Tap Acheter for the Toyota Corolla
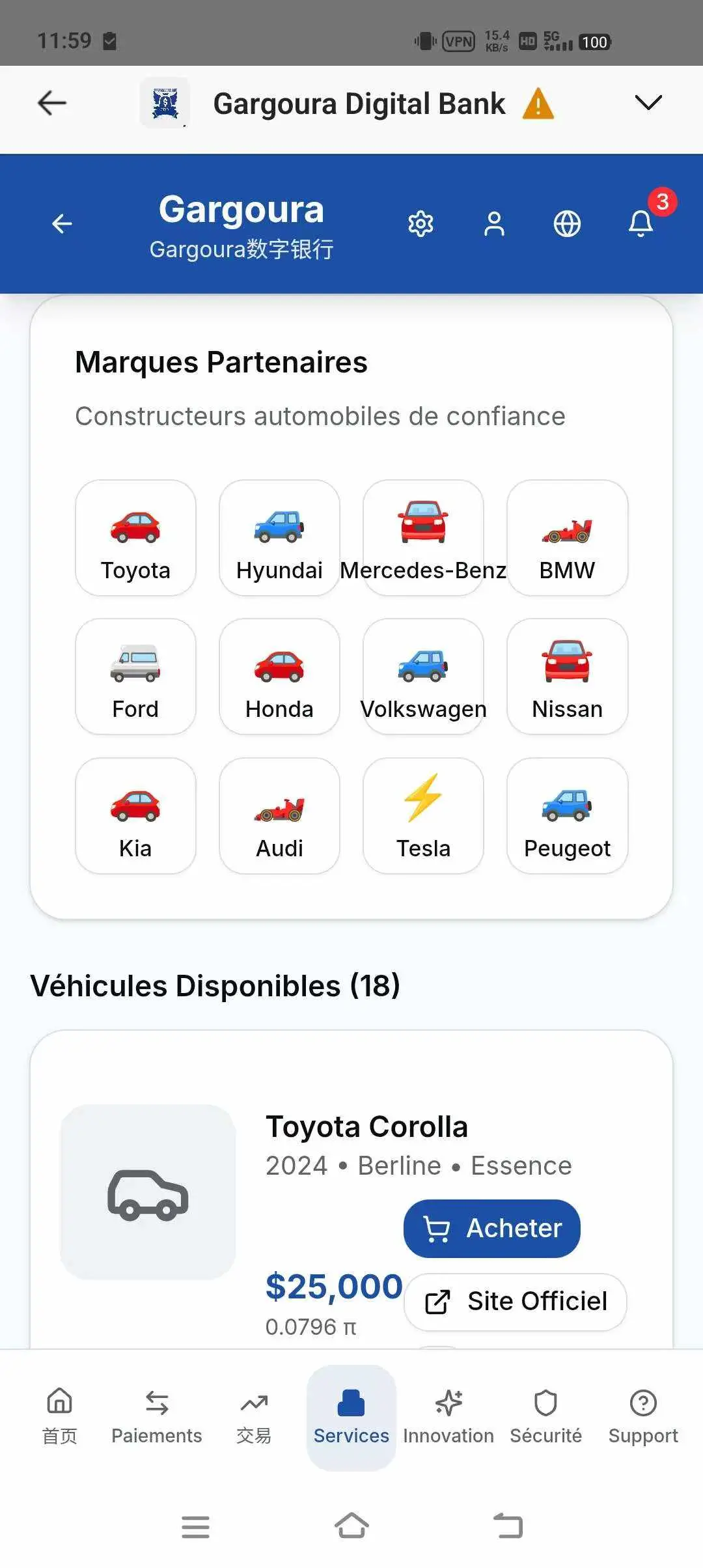Viewport: 703px width, 1568px height. (x=491, y=1228)
